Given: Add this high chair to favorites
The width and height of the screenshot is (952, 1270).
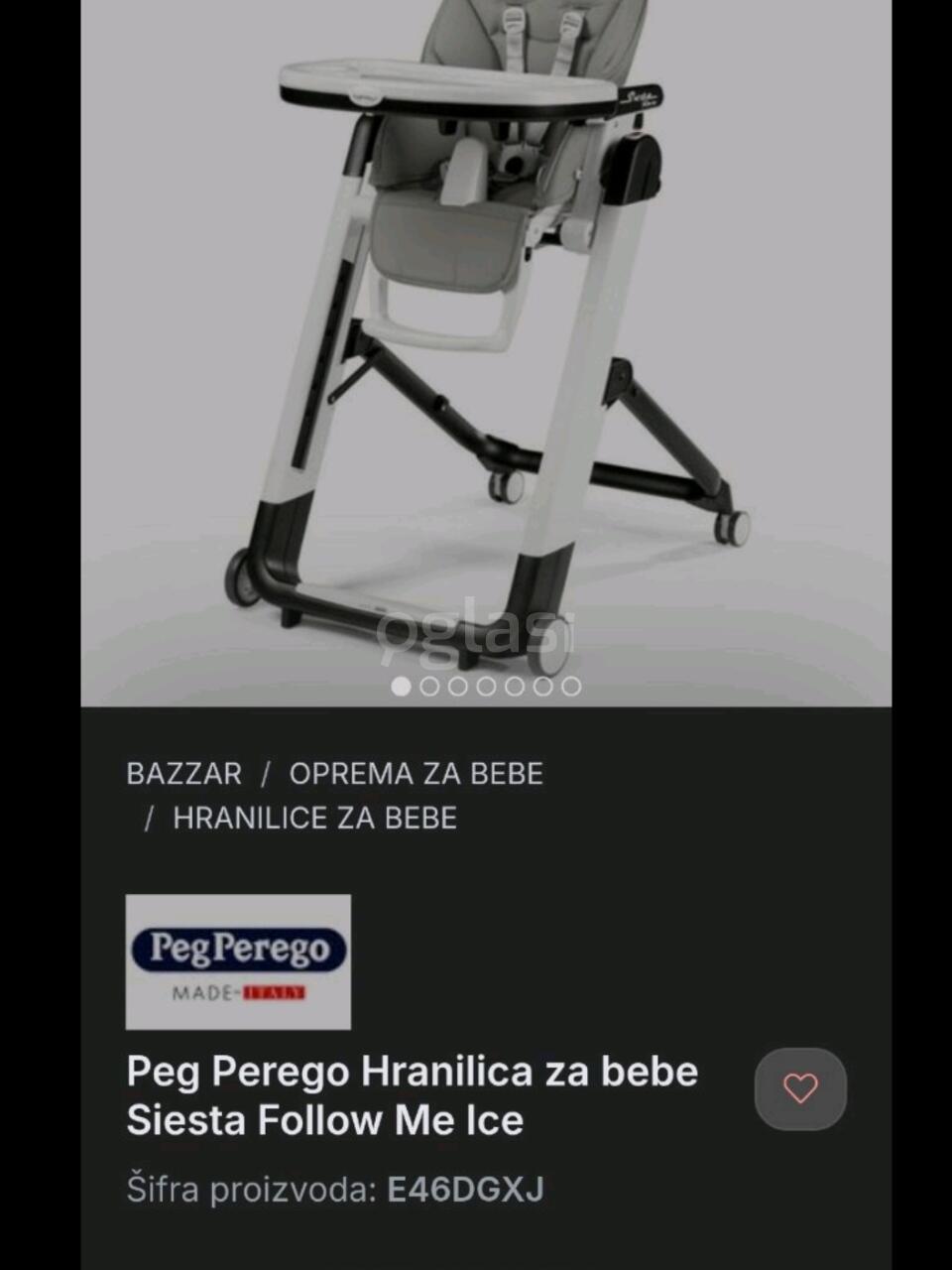Looking at the screenshot, I should coord(800,1088).
